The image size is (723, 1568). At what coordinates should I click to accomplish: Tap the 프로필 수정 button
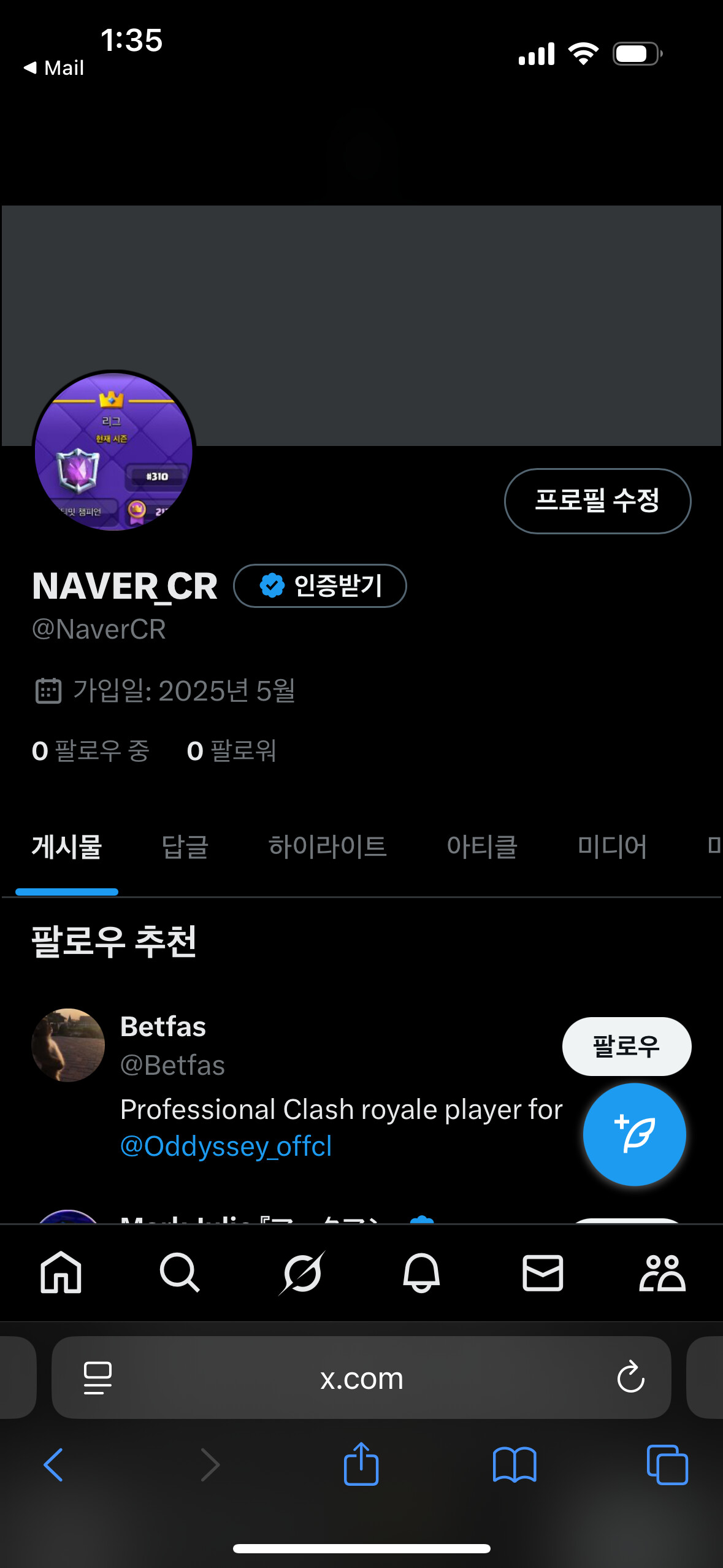[597, 501]
